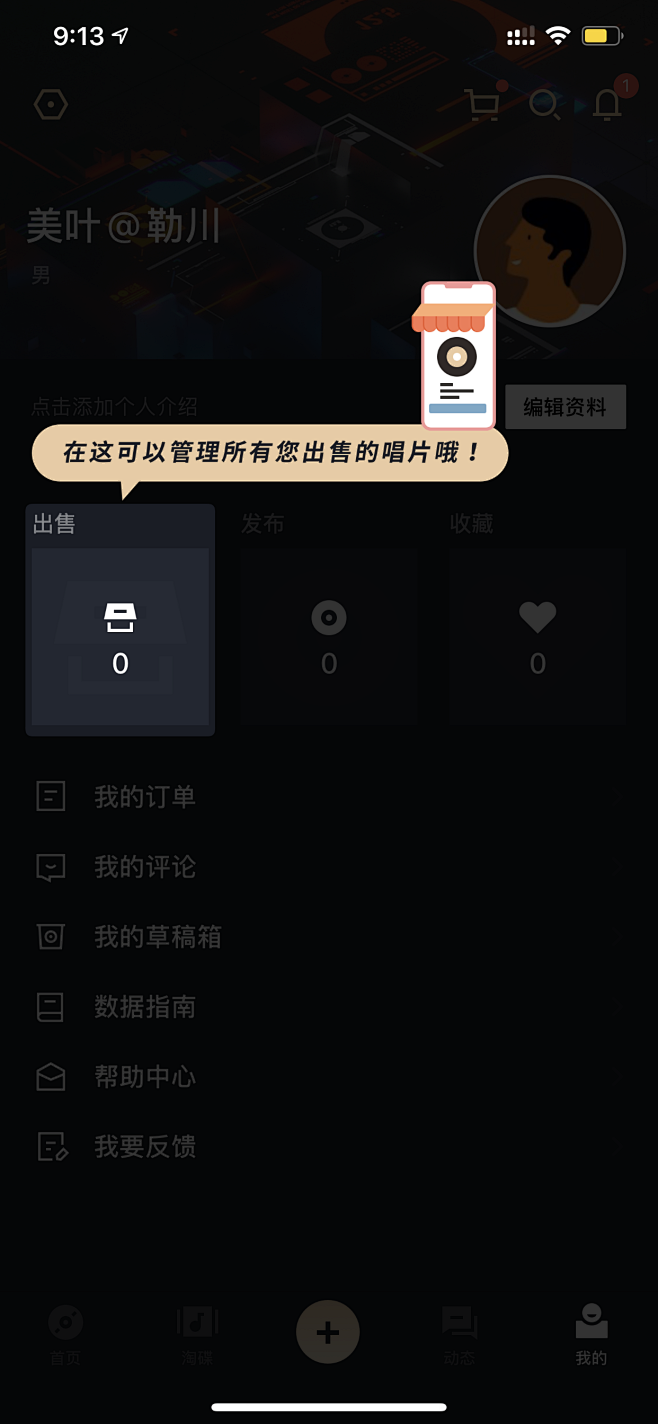658x1424 pixels.
Task: Tap the 编辑资料 button
Action: 565,407
